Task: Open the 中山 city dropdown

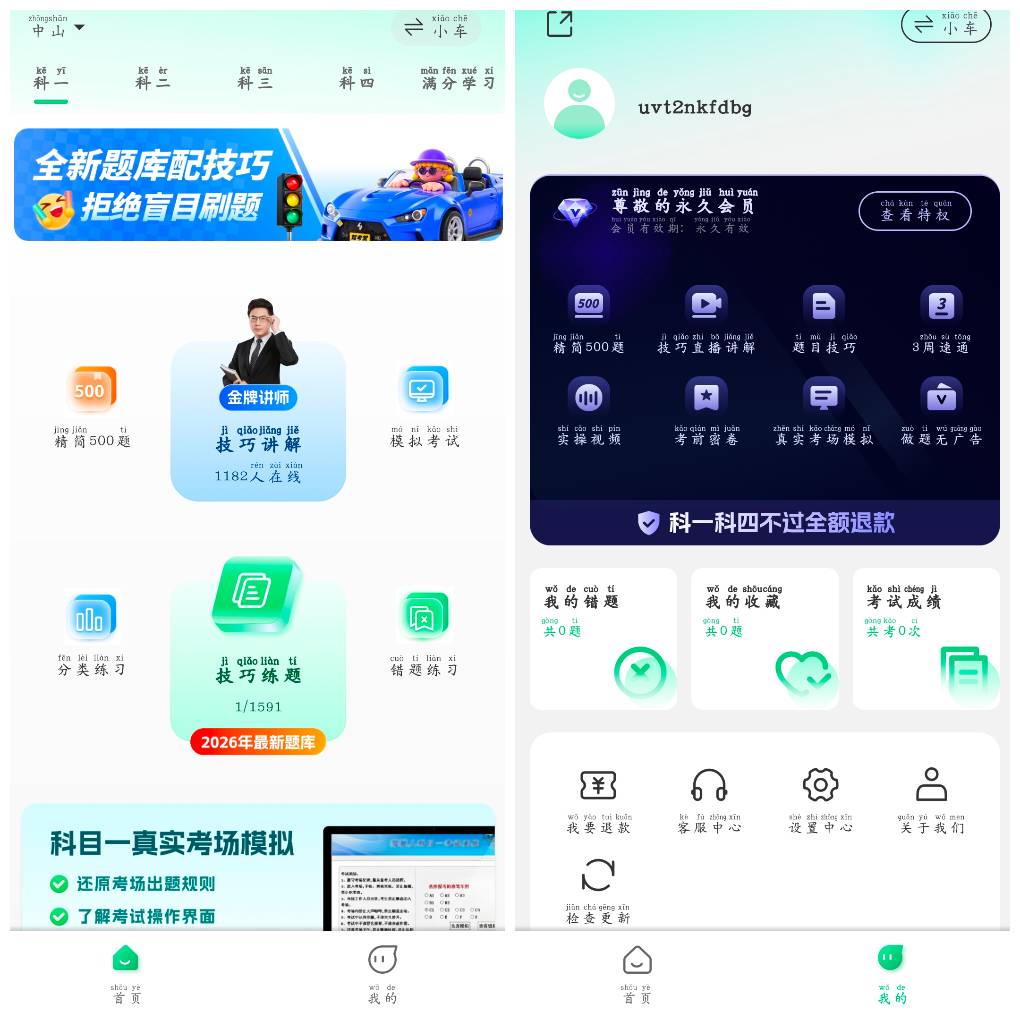Action: tap(57, 29)
